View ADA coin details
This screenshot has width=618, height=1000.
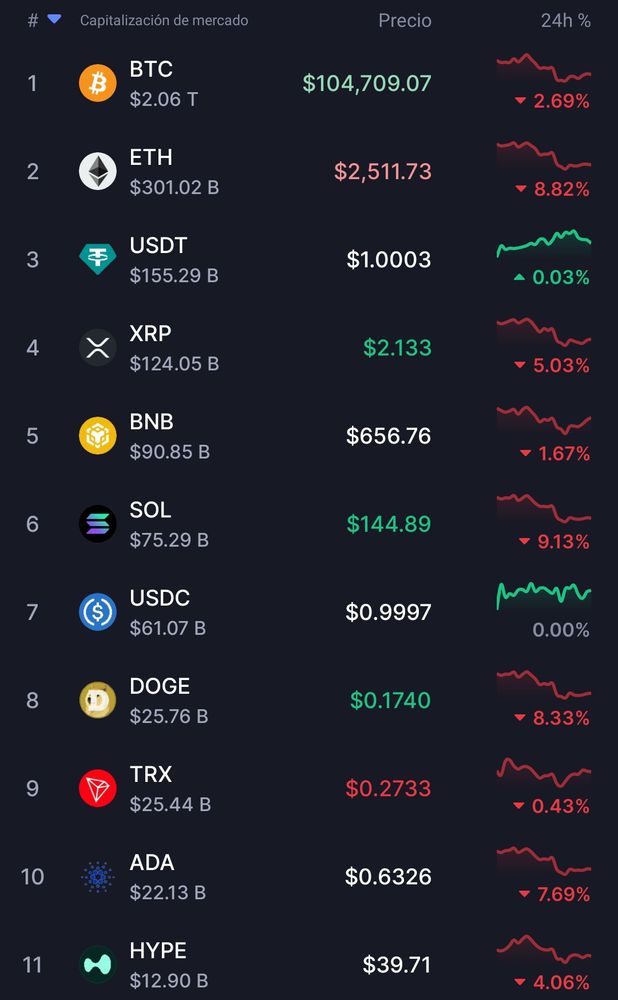point(309,876)
